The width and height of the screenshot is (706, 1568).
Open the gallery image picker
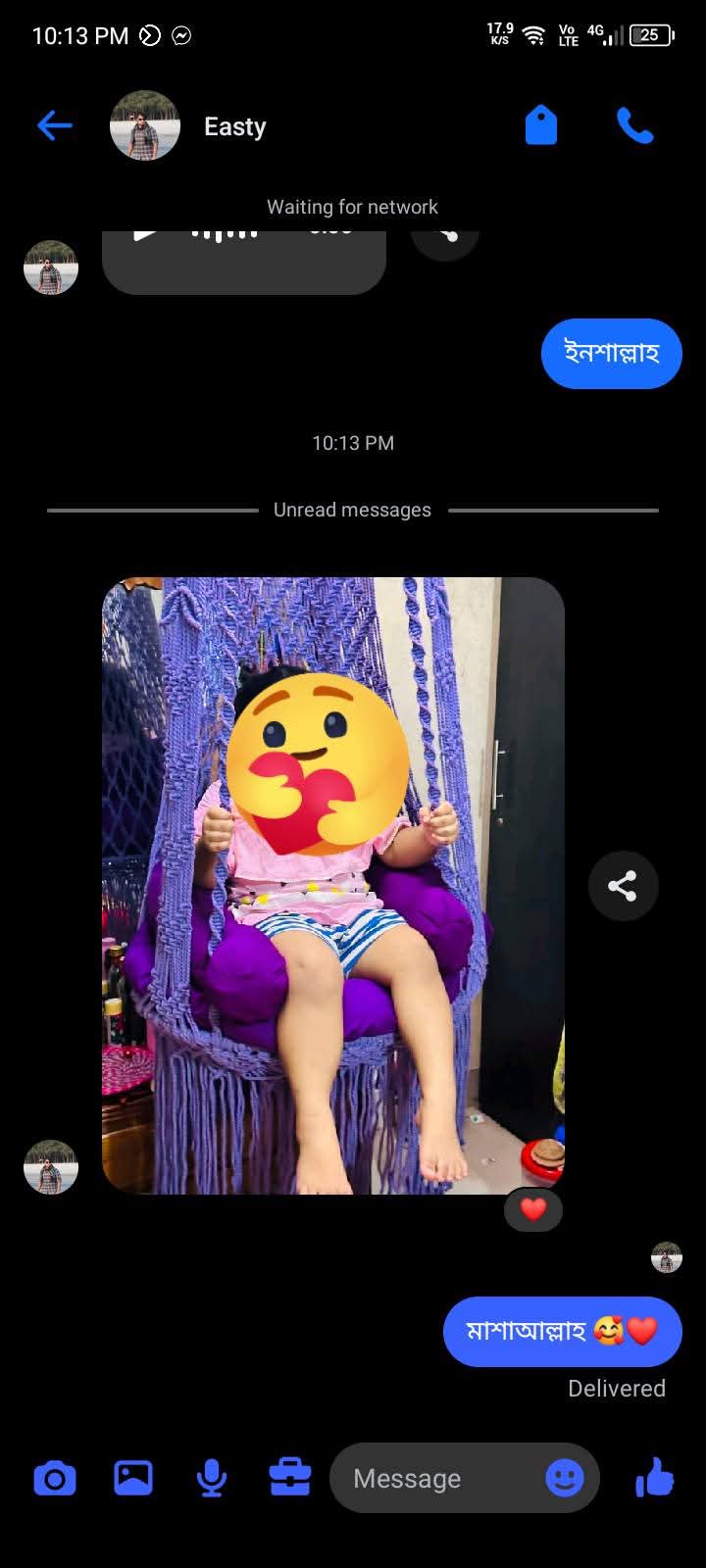pyautogui.click(x=133, y=1478)
